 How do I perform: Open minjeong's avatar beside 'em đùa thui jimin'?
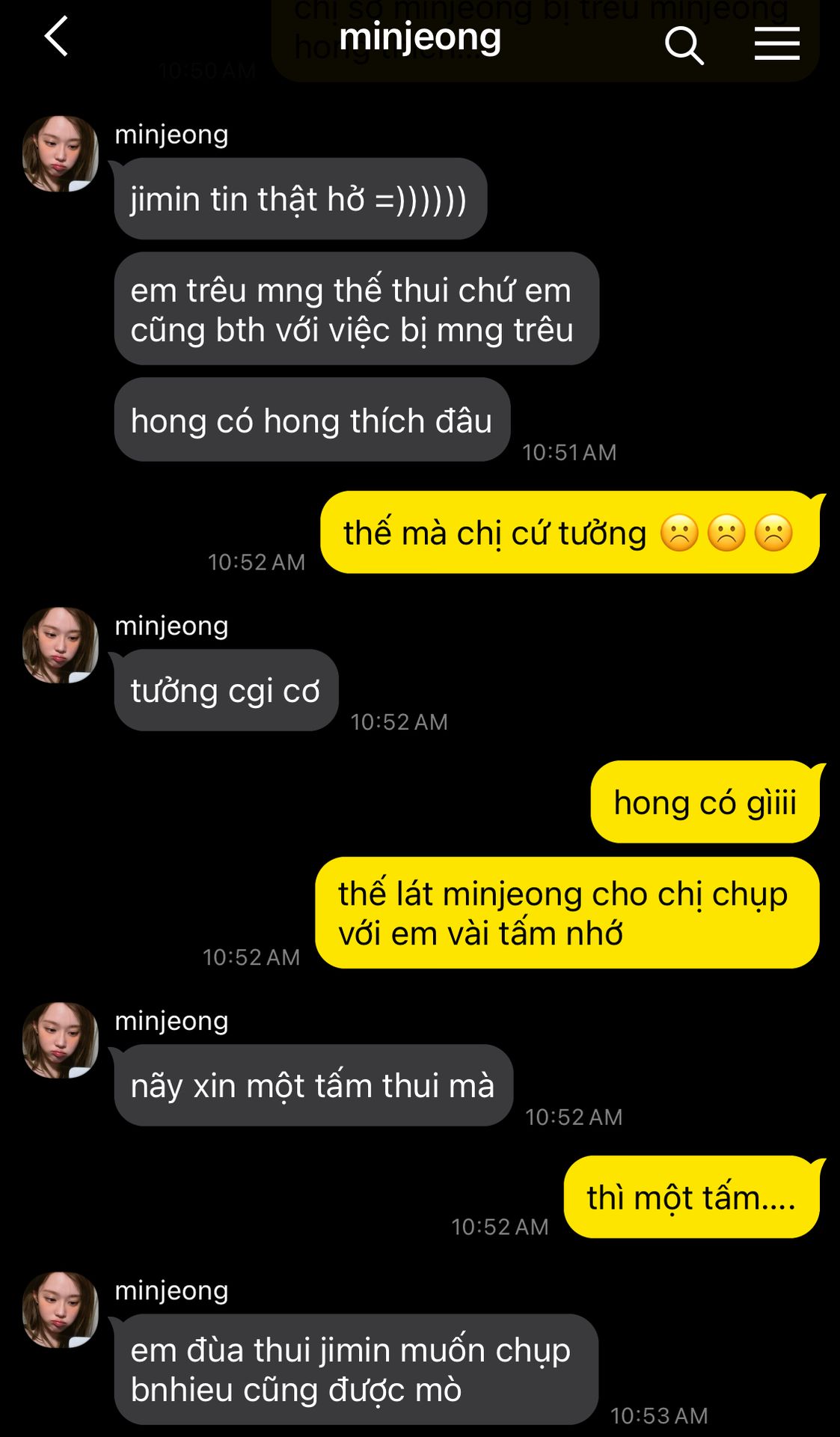[x=61, y=1309]
